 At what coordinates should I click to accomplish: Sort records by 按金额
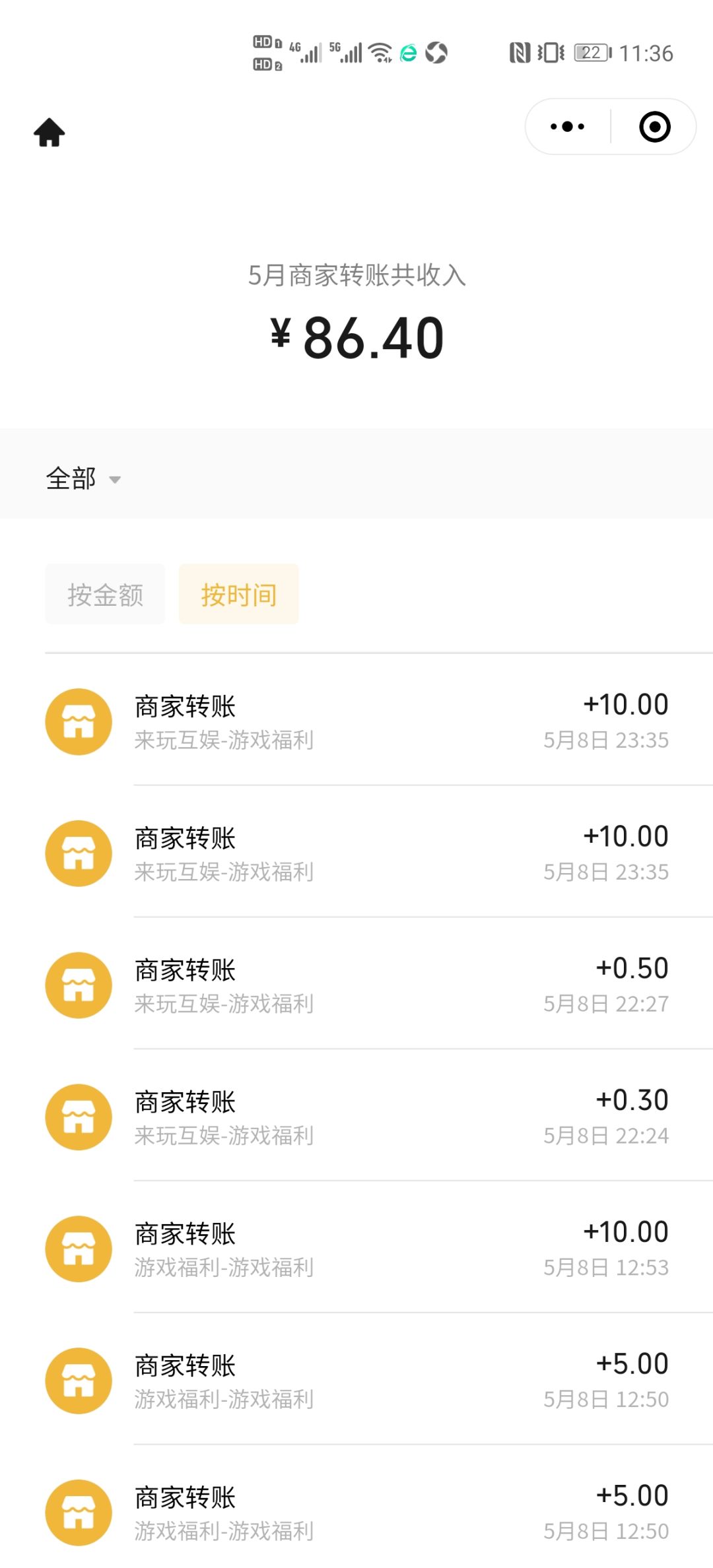[105, 595]
